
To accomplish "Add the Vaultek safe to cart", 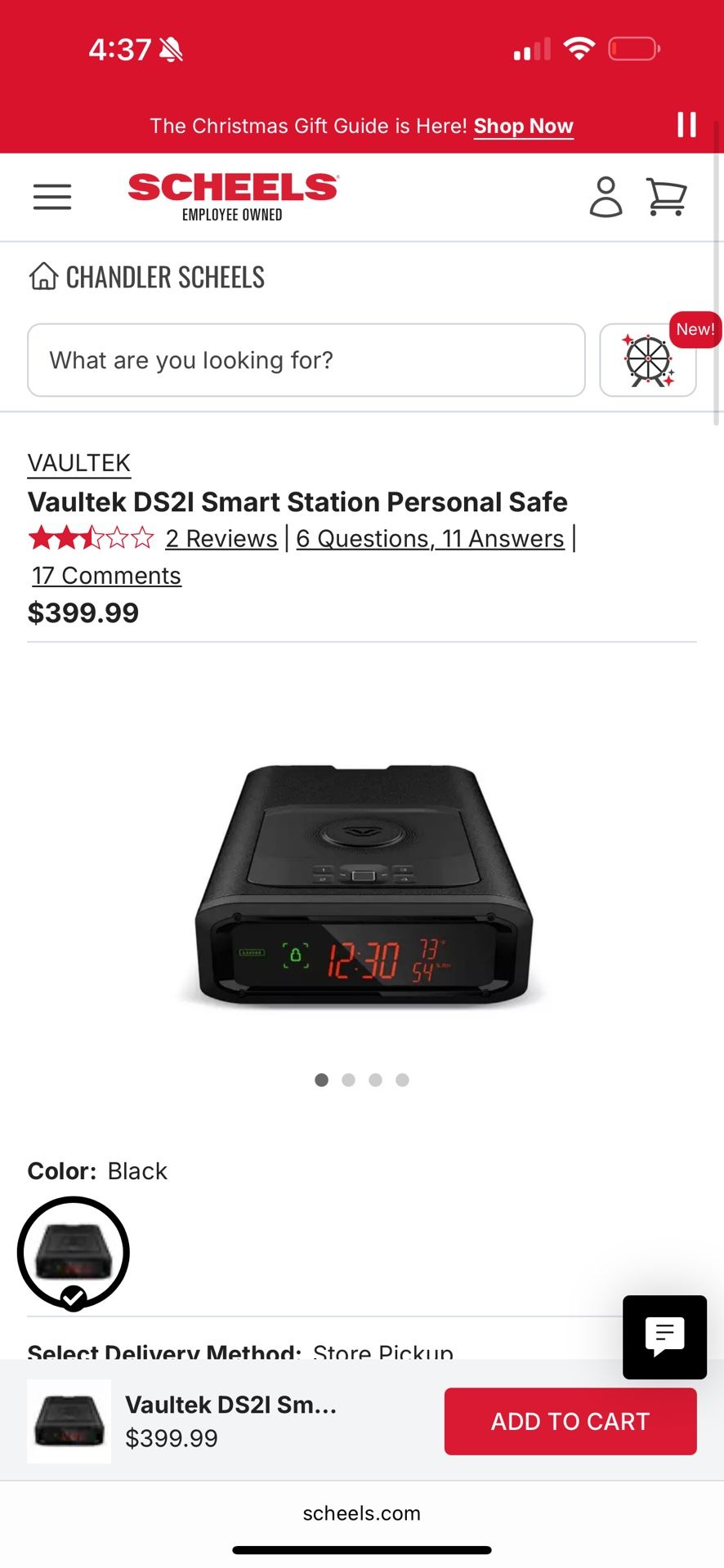I will pos(570,1421).
